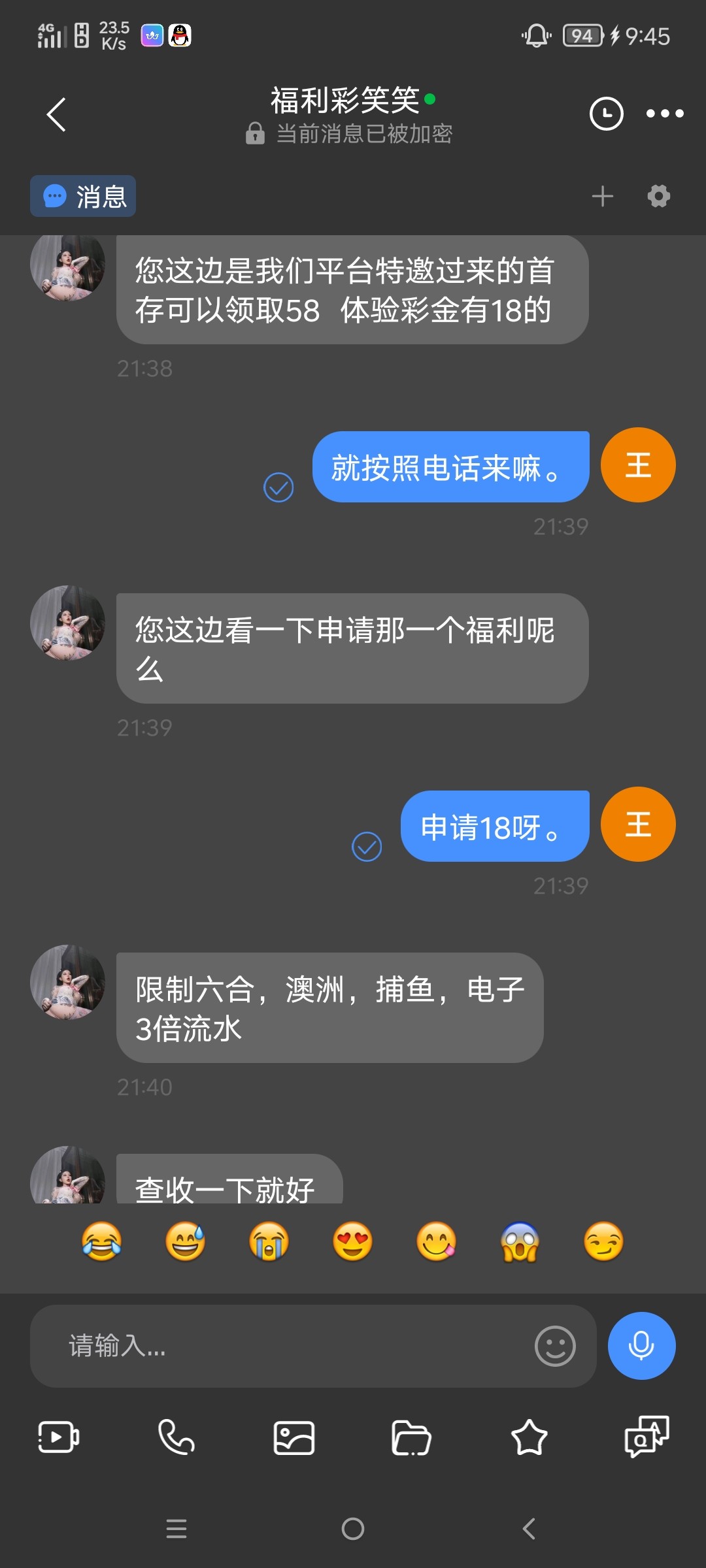Select the 消息 tab

coord(83,196)
